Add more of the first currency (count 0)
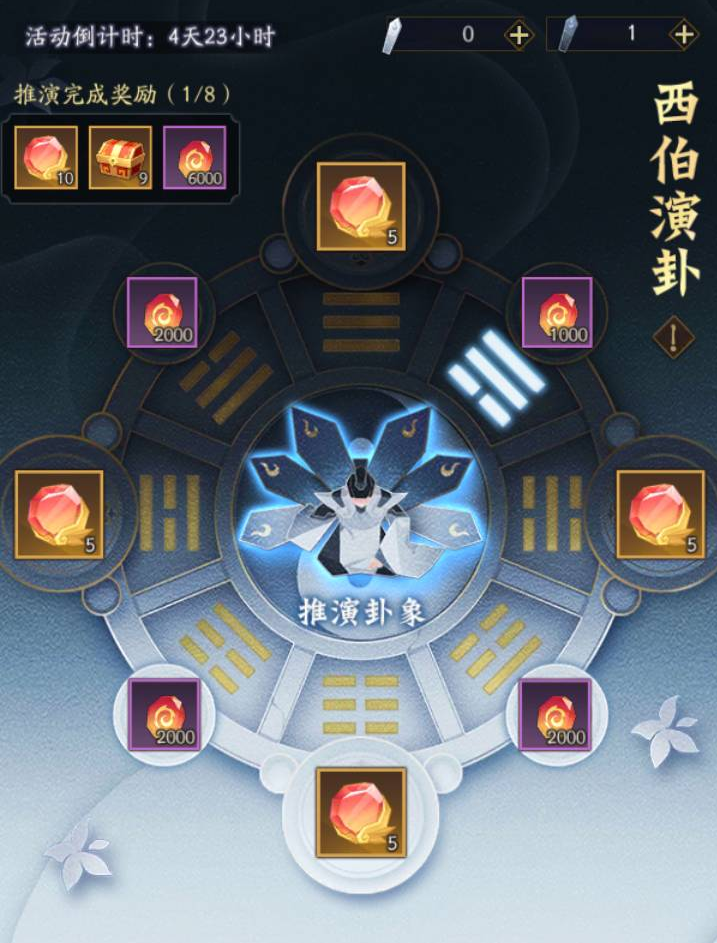This screenshot has height=943, width=717. click(x=519, y=35)
